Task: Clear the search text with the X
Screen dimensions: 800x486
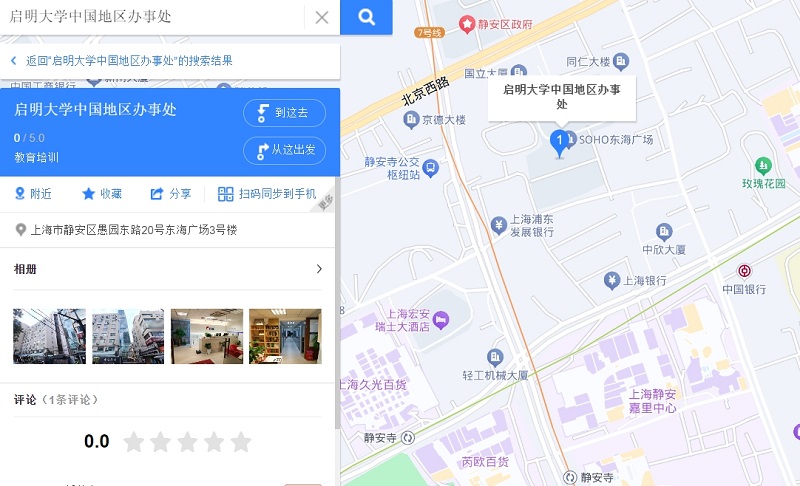Action: (321, 17)
